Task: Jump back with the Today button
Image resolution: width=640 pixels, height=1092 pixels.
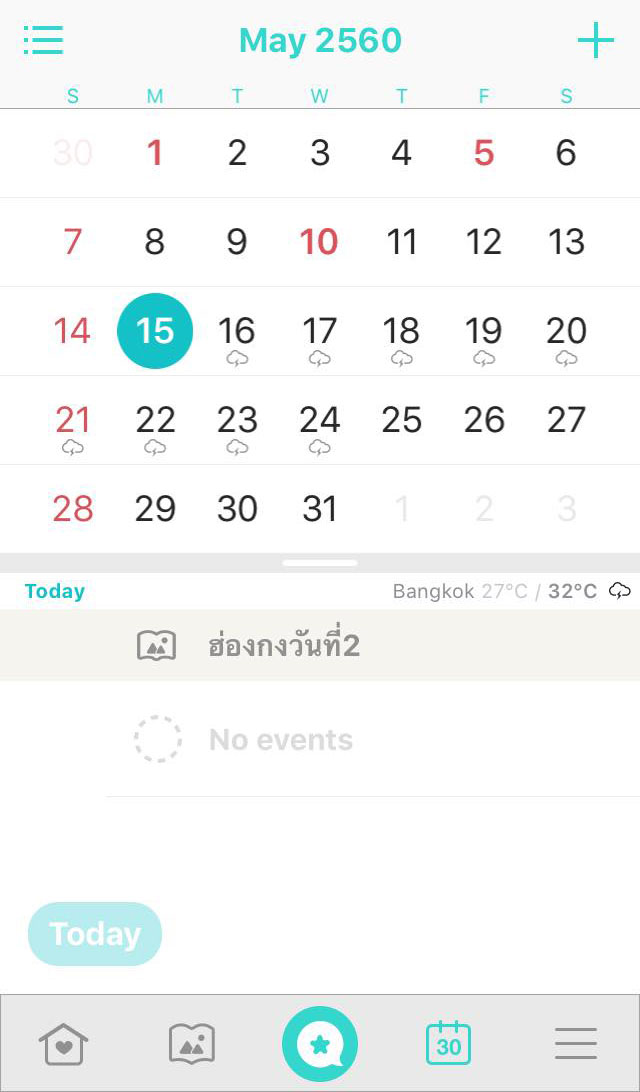Action: coord(95,934)
